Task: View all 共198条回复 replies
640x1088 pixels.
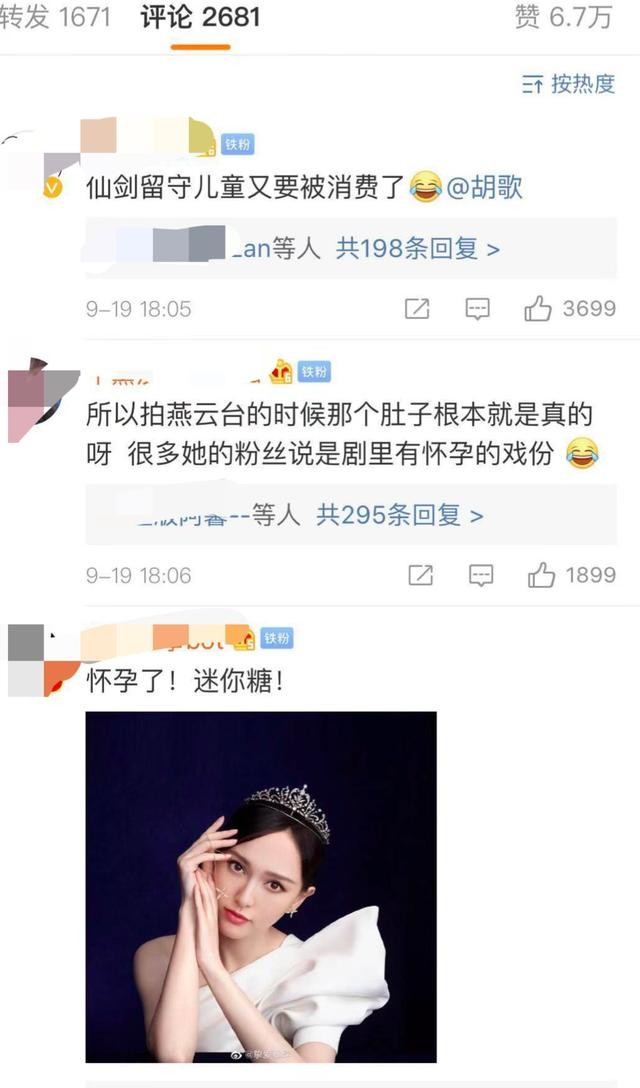Action: tap(417, 248)
